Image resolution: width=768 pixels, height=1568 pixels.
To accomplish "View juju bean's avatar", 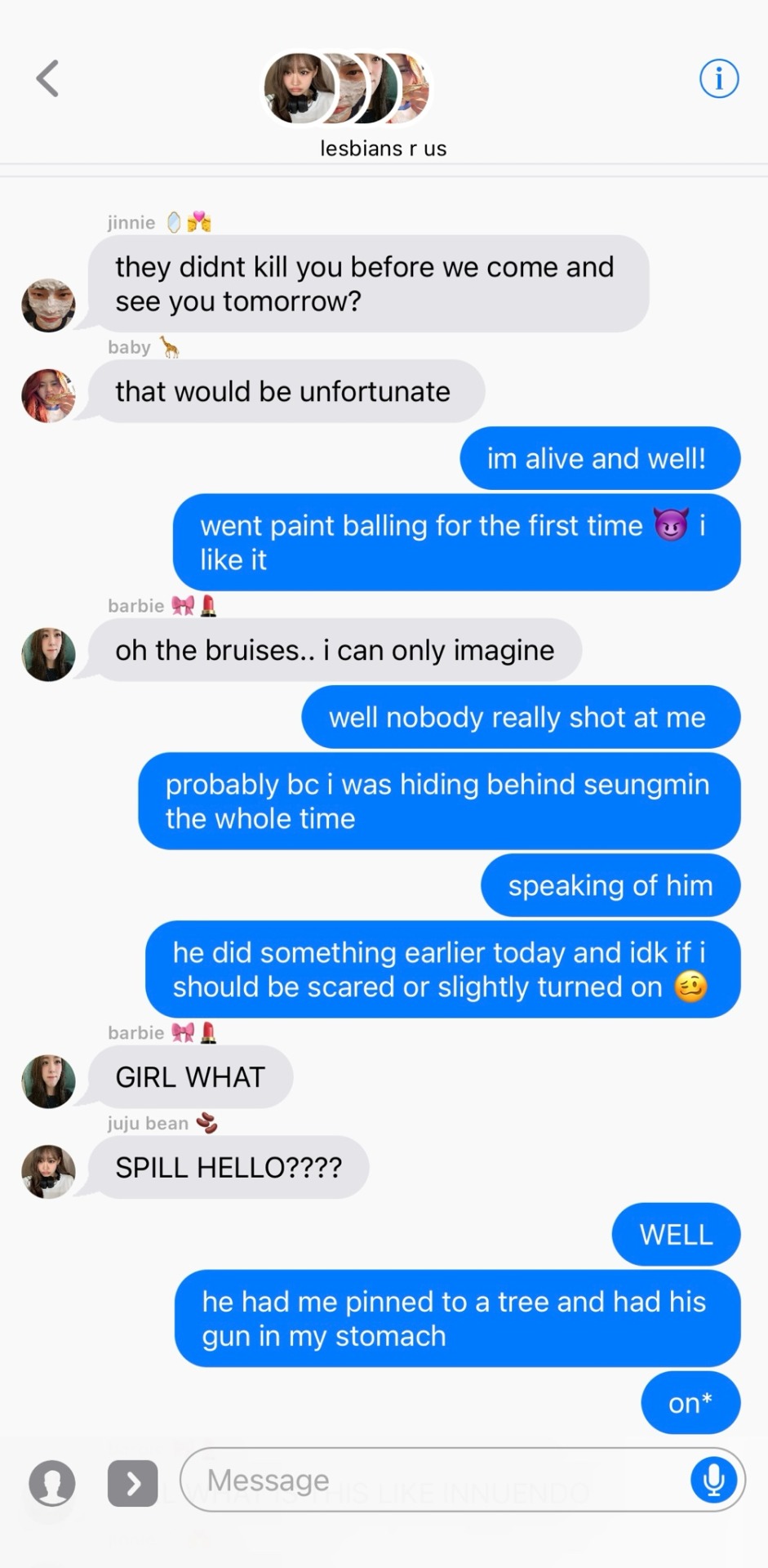I will tap(48, 1171).
